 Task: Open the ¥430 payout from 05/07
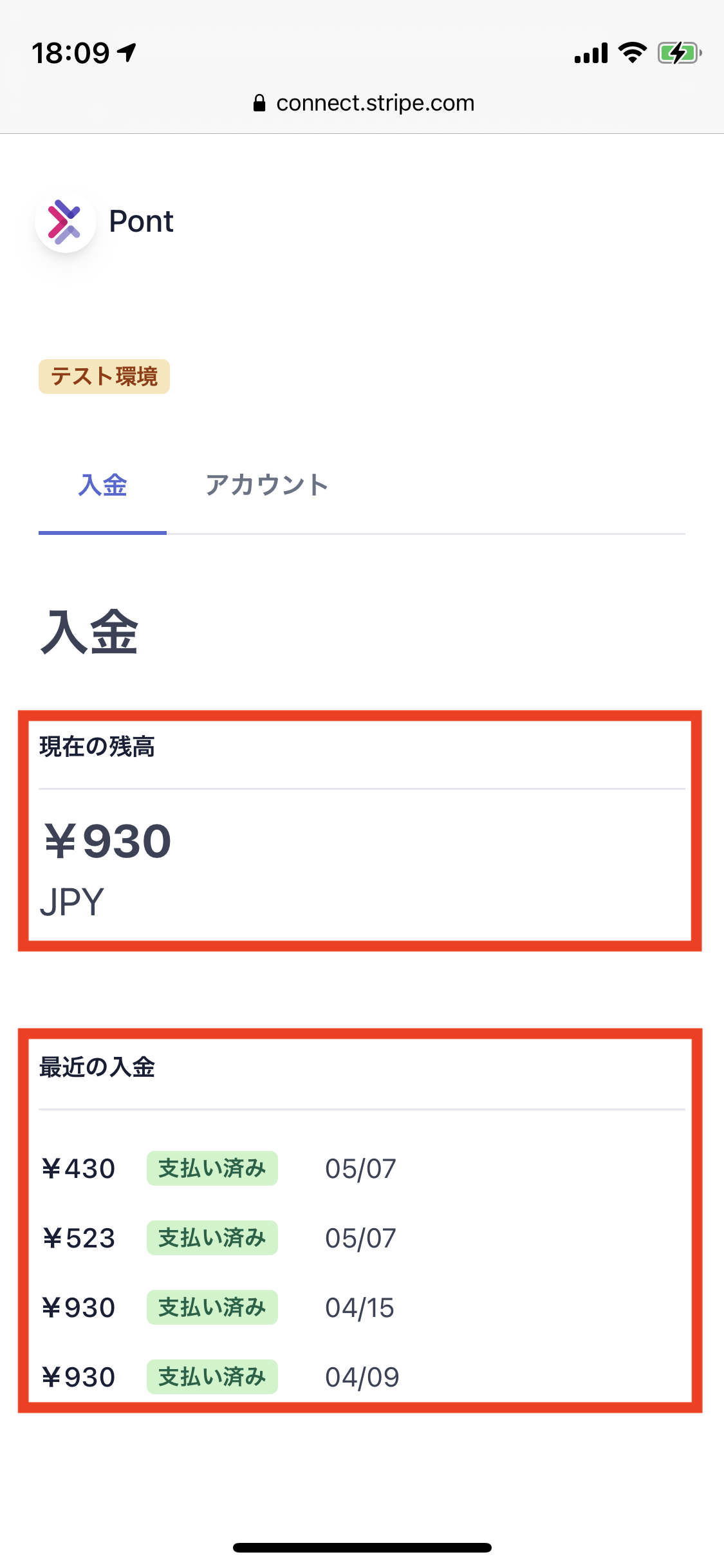click(x=362, y=1168)
